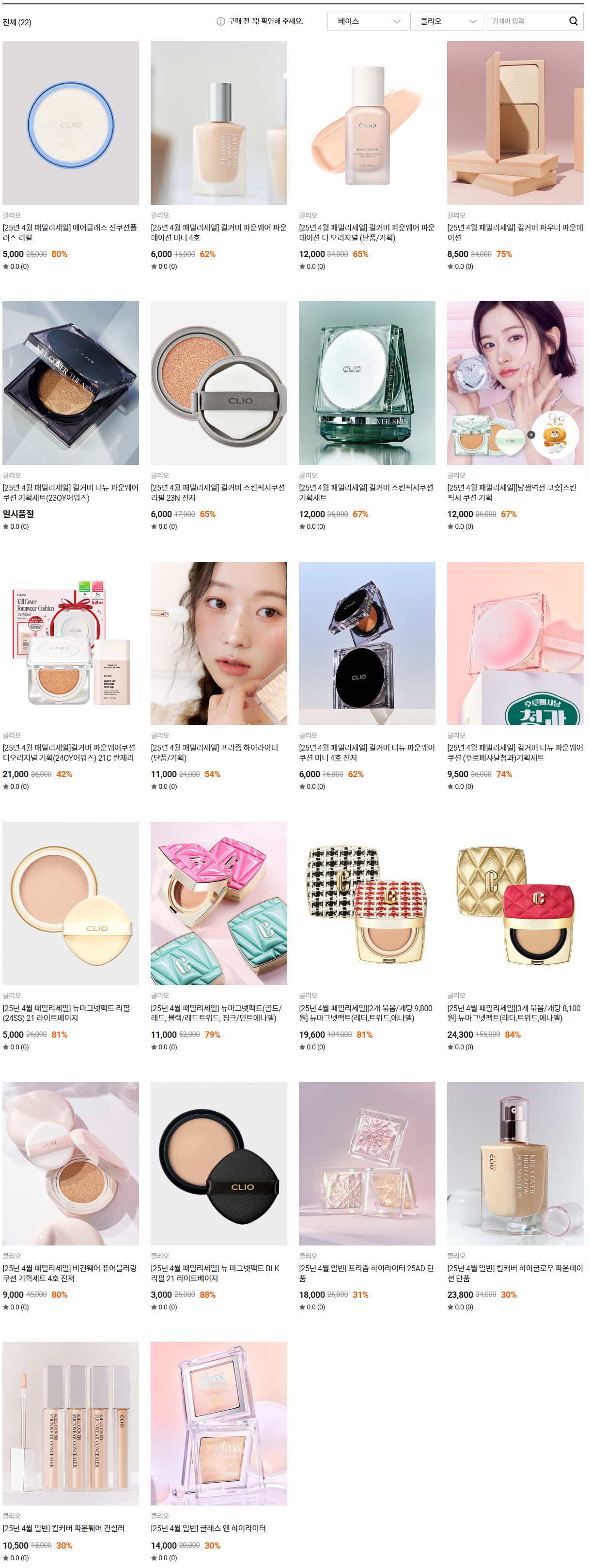The height and width of the screenshot is (1568, 590).
Task: Open 글래스 앤 하이라이터 product
Action: (x=208, y=1528)
